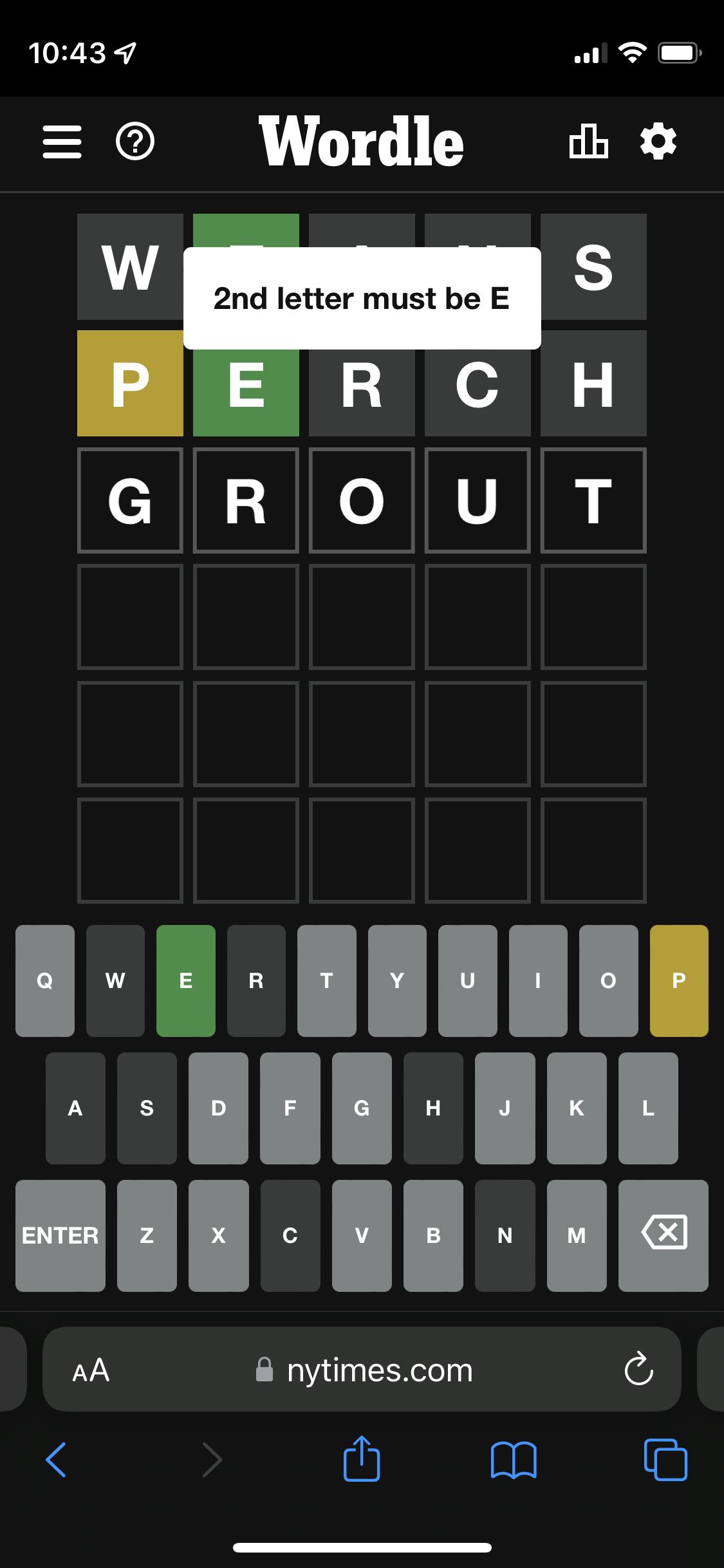Tap the Q key on the keyboard
Screen dimensions: 724x1568
tap(44, 981)
